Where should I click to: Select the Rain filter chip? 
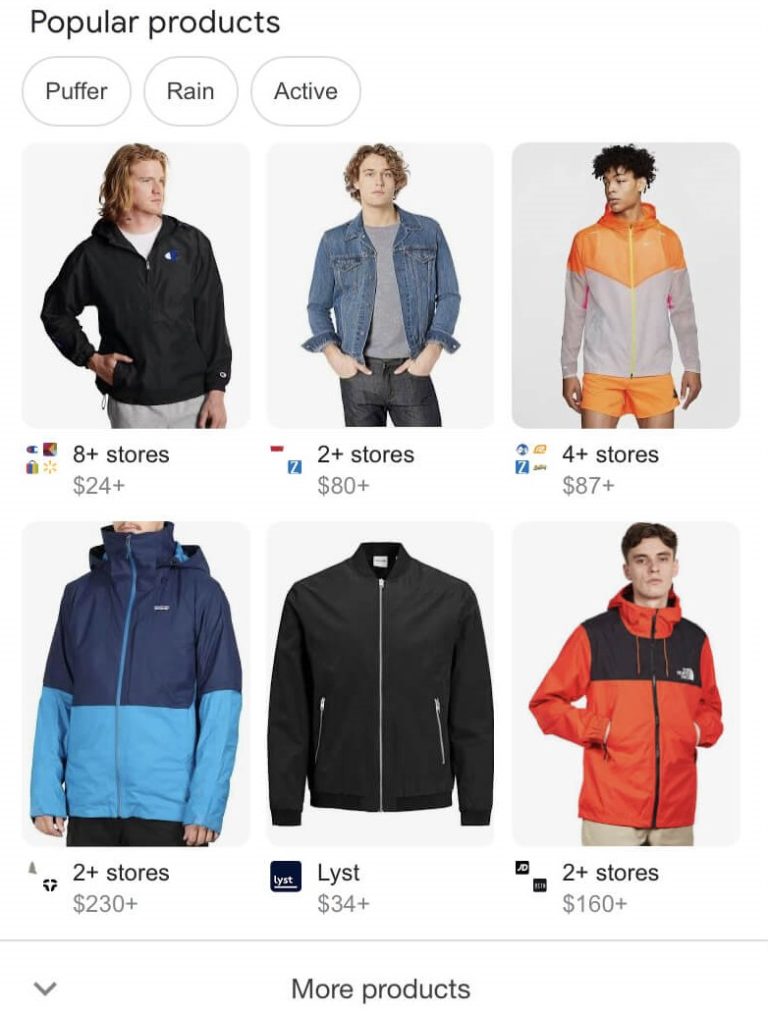click(190, 91)
